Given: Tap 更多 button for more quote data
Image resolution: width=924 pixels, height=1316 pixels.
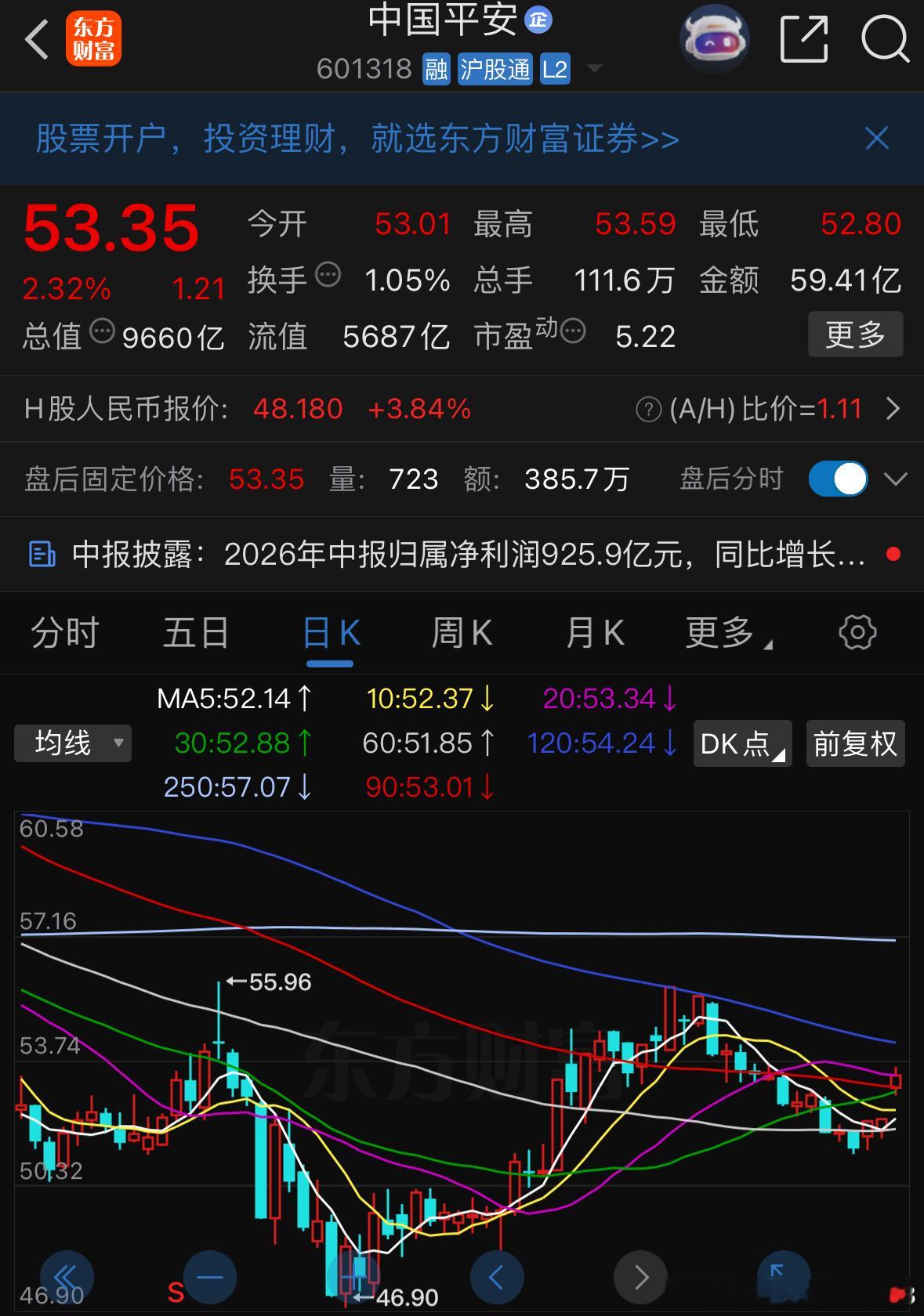Looking at the screenshot, I should click(x=855, y=334).
